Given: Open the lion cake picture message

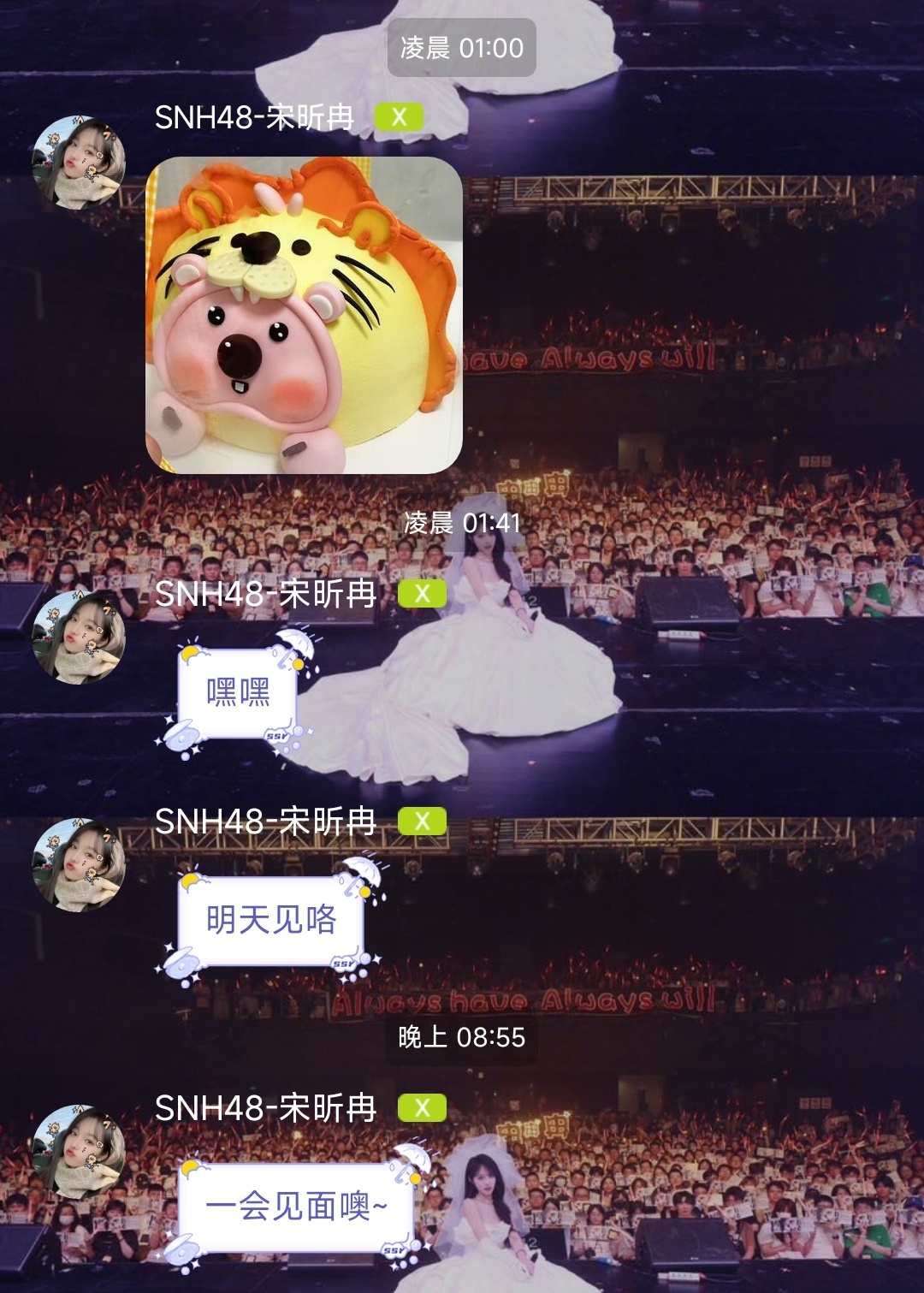Looking at the screenshot, I should 305,315.
